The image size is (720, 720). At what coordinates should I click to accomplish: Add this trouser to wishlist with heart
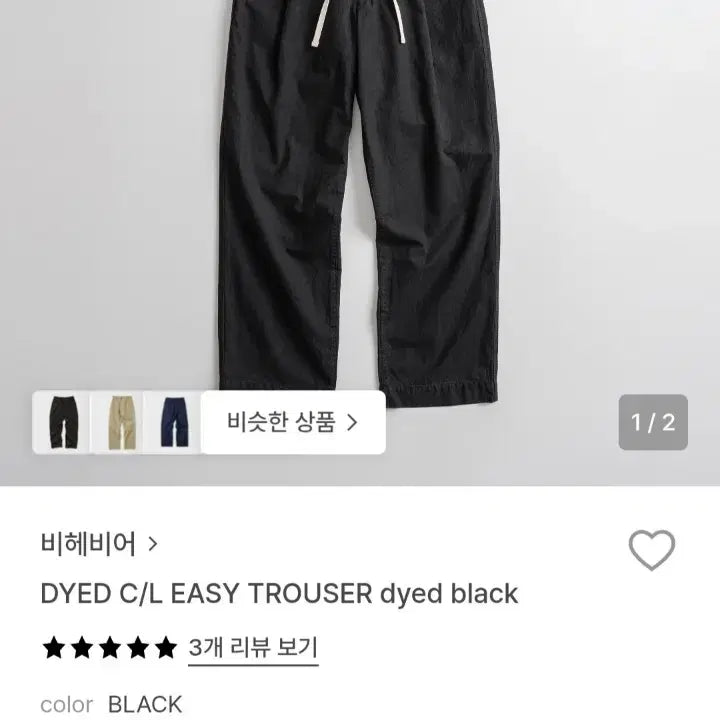(x=651, y=551)
